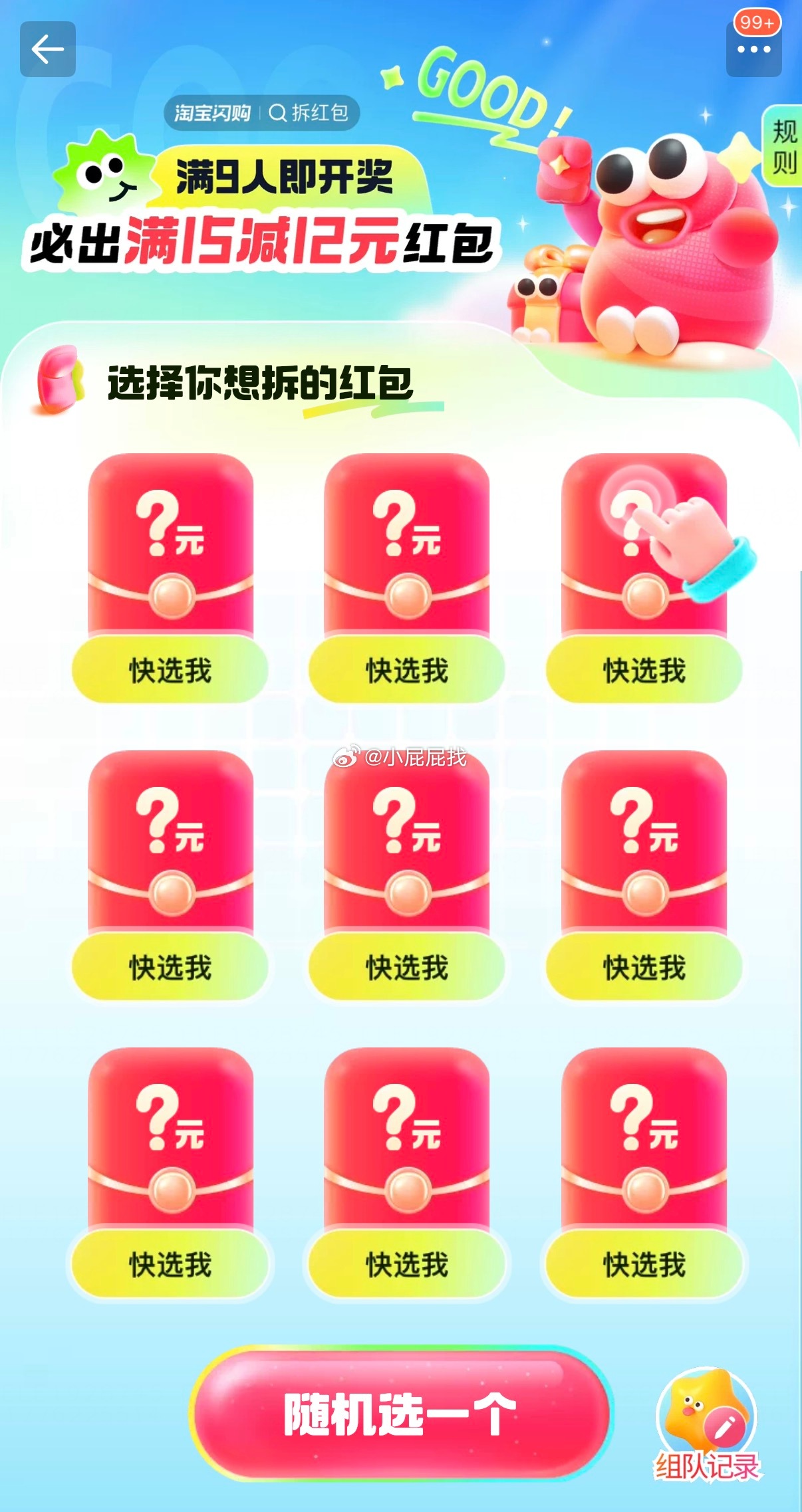Tap the 拆红包 search pill
The width and height of the screenshot is (802, 1512).
tap(309, 113)
